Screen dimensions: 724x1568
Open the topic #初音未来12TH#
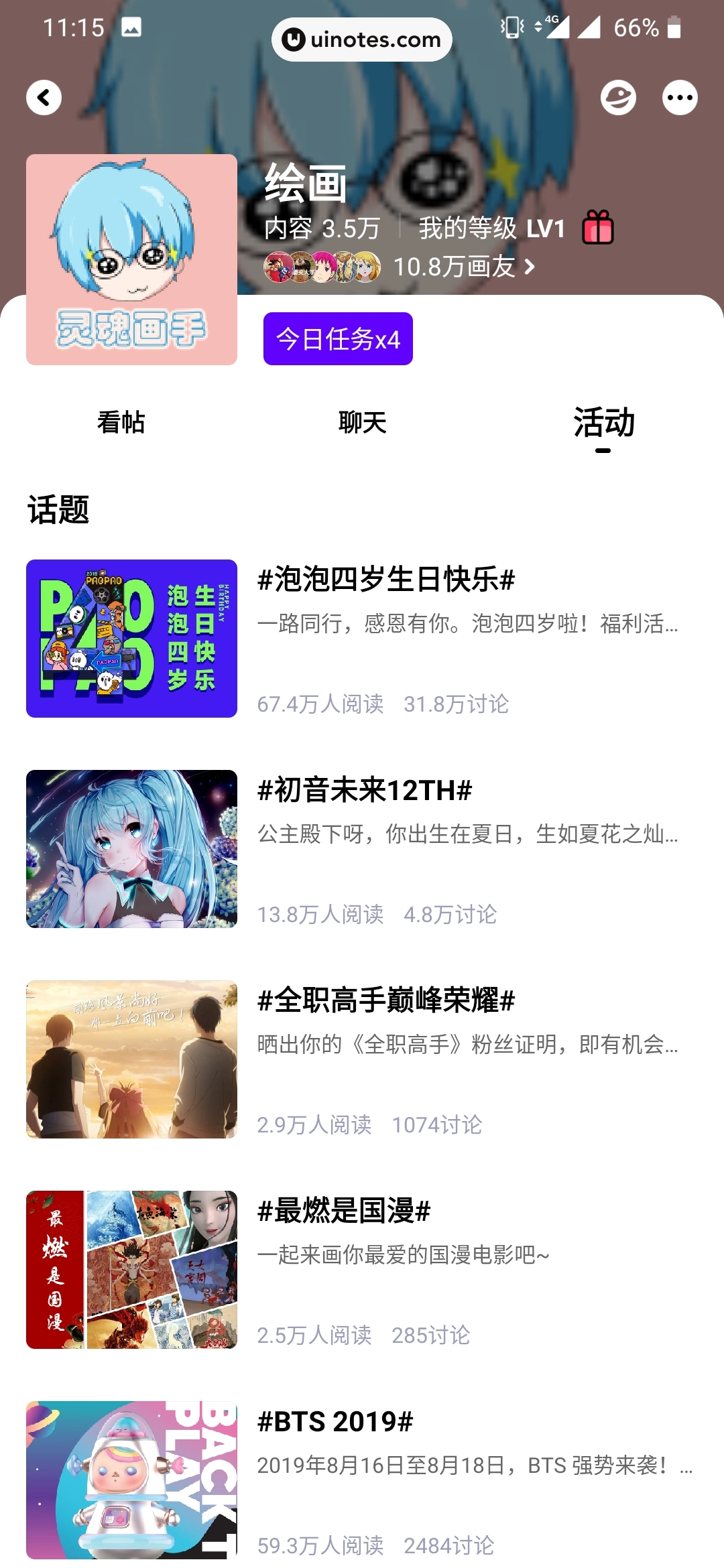point(365,791)
